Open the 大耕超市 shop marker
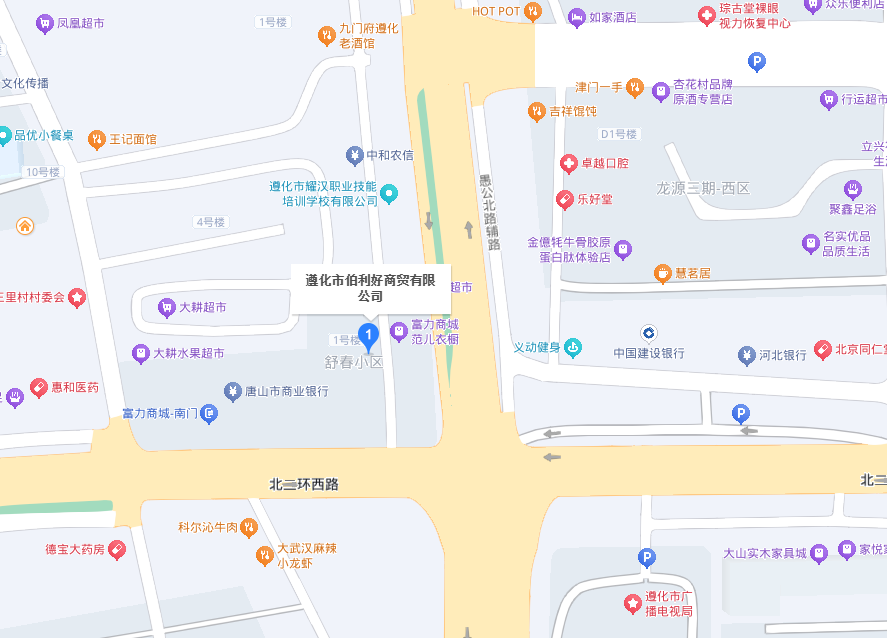Image resolution: width=887 pixels, height=638 pixels. tap(168, 307)
